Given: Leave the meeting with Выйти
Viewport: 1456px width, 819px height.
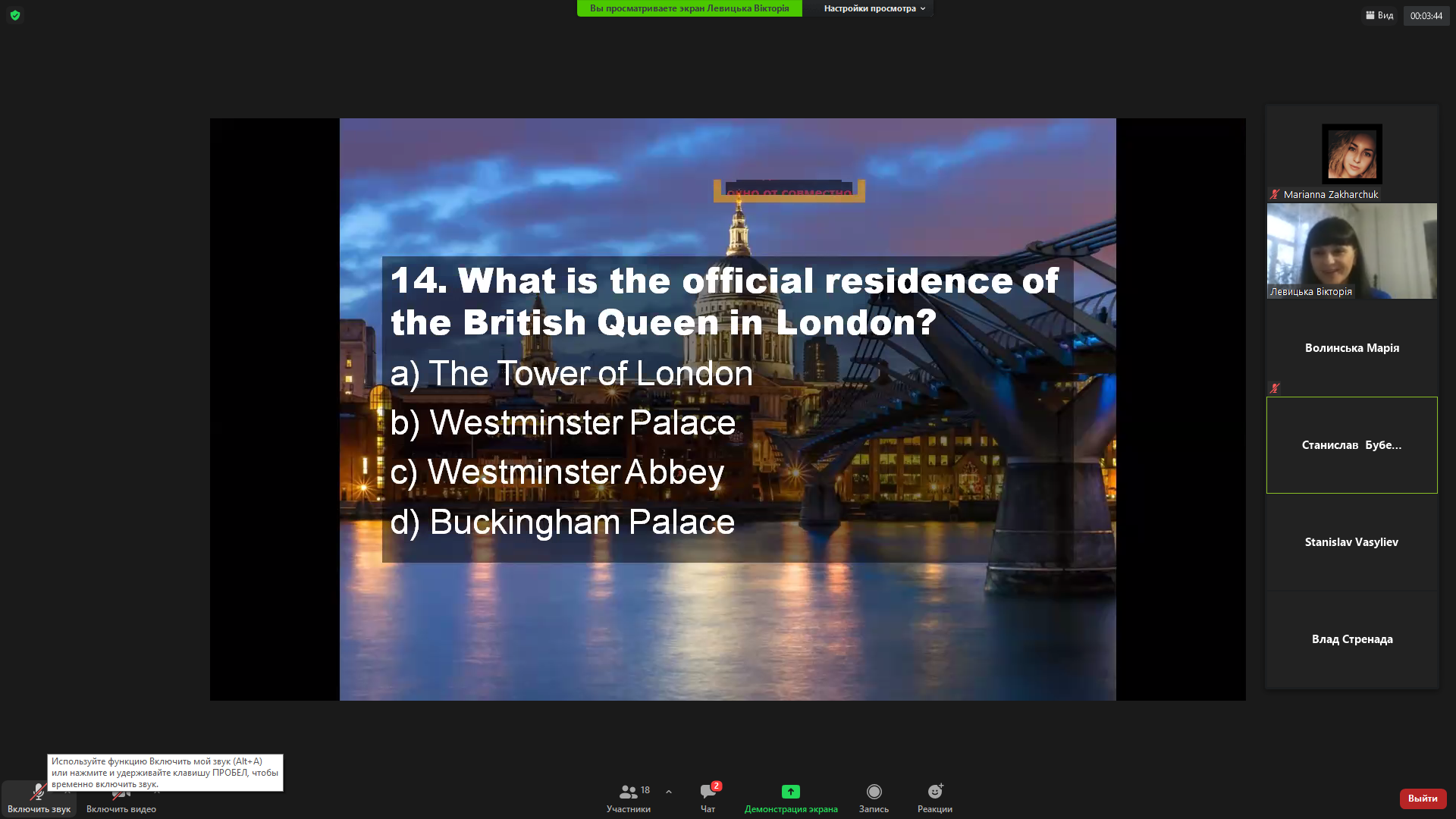Looking at the screenshot, I should point(1422,798).
